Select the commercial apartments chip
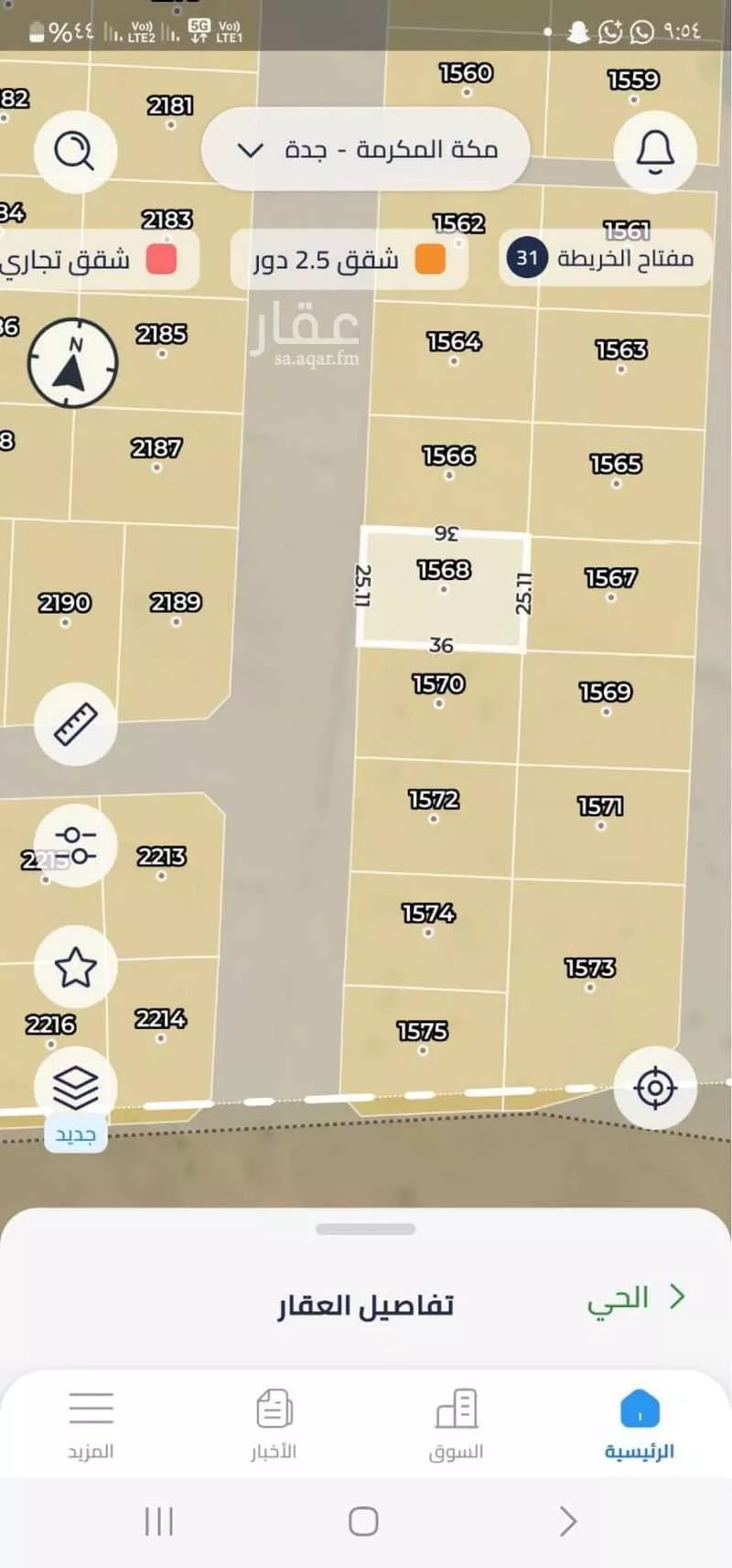 (96, 260)
